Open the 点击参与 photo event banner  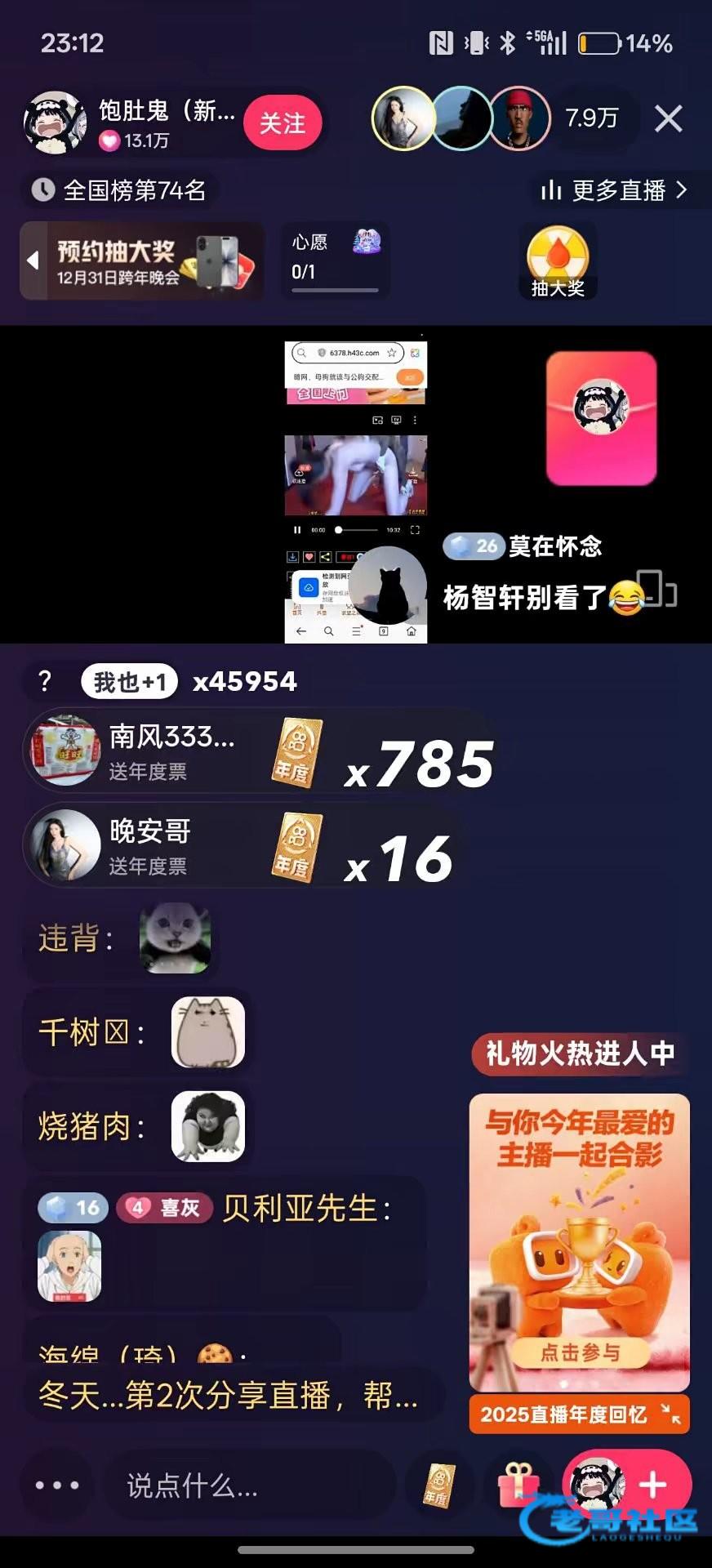click(579, 1352)
